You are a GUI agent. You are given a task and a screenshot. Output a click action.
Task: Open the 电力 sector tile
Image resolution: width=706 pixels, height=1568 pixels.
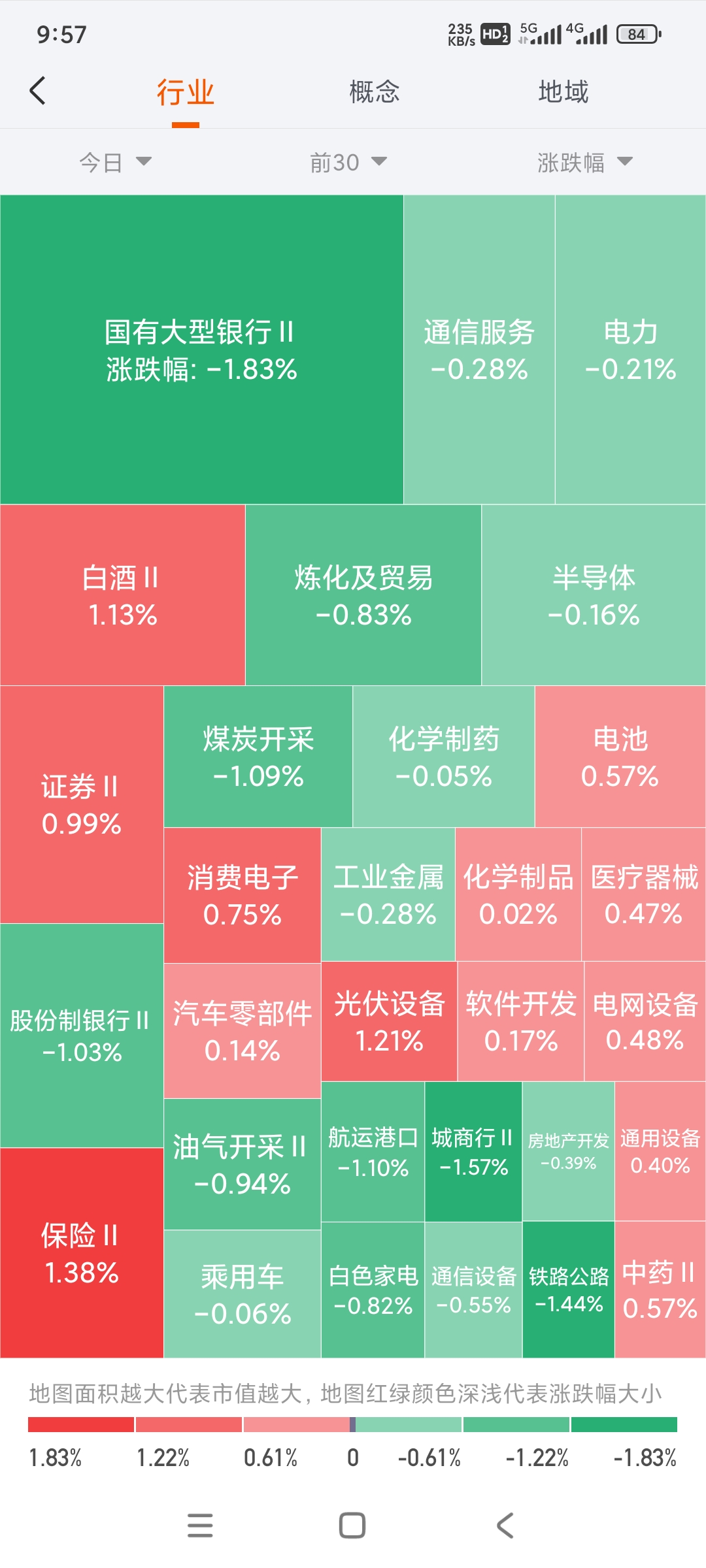tap(630, 350)
